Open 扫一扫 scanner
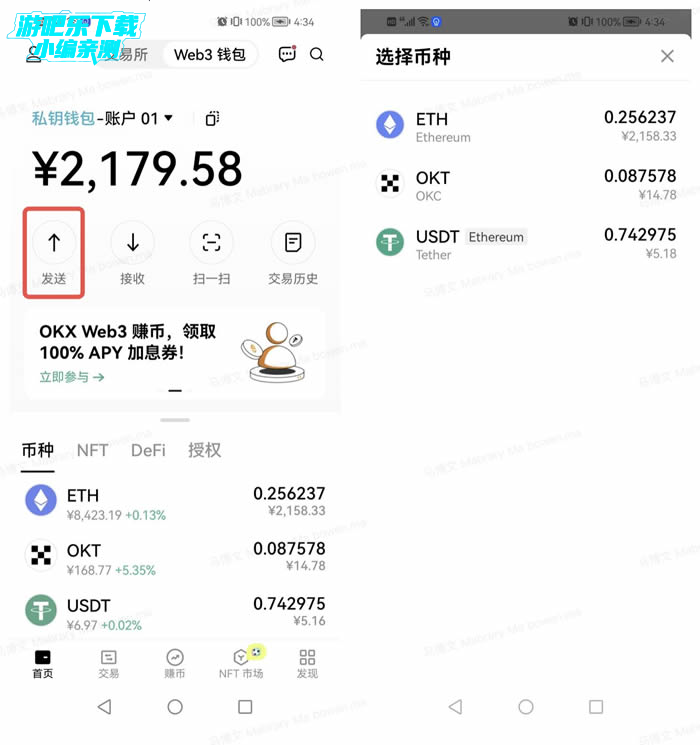 211,252
